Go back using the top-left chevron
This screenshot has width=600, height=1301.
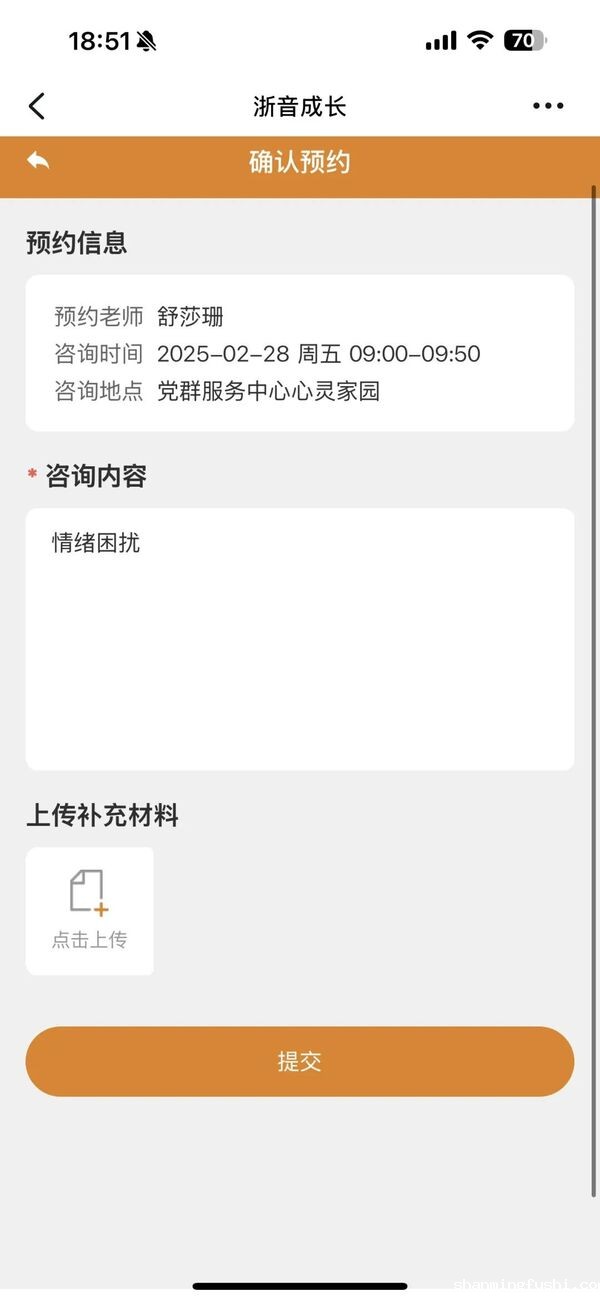tap(37, 106)
